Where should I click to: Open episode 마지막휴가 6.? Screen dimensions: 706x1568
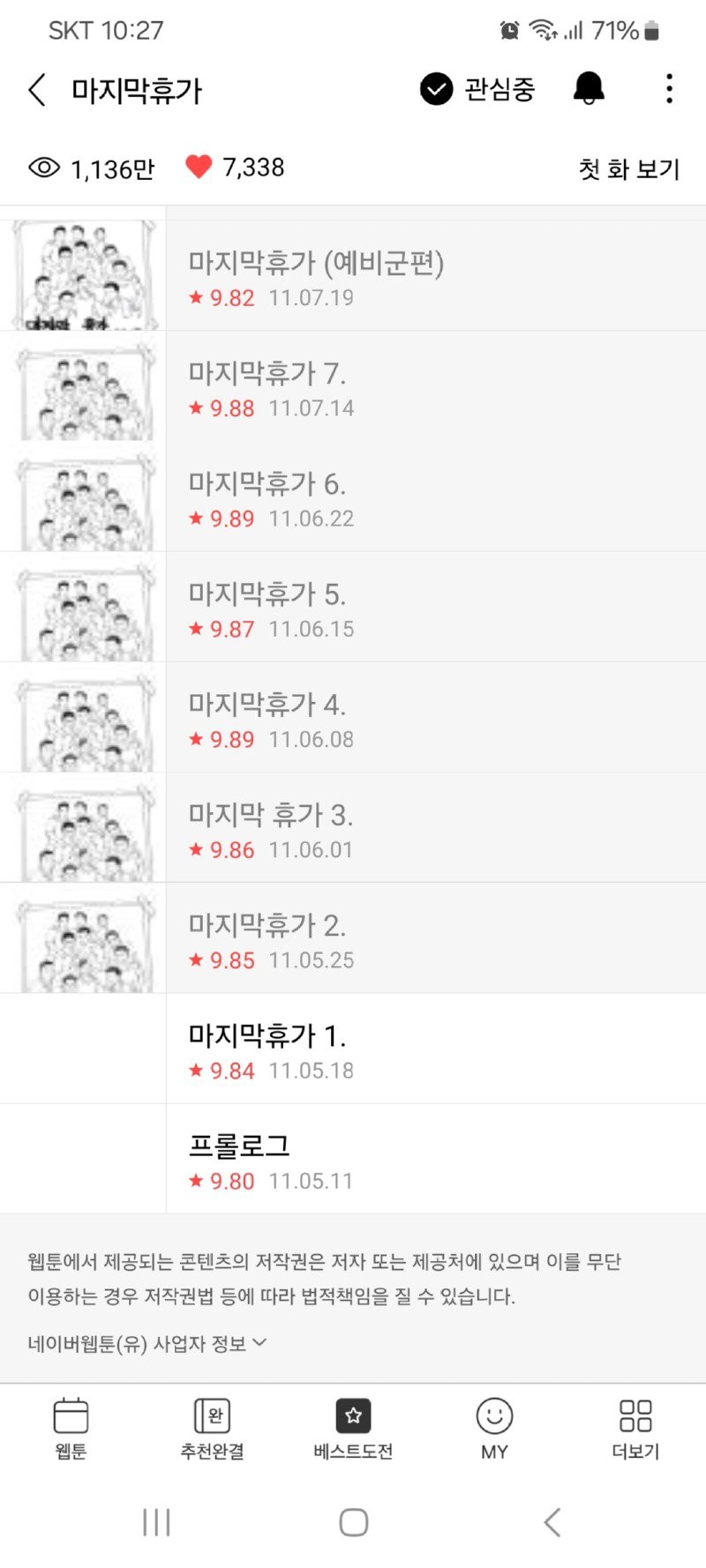coord(353,497)
